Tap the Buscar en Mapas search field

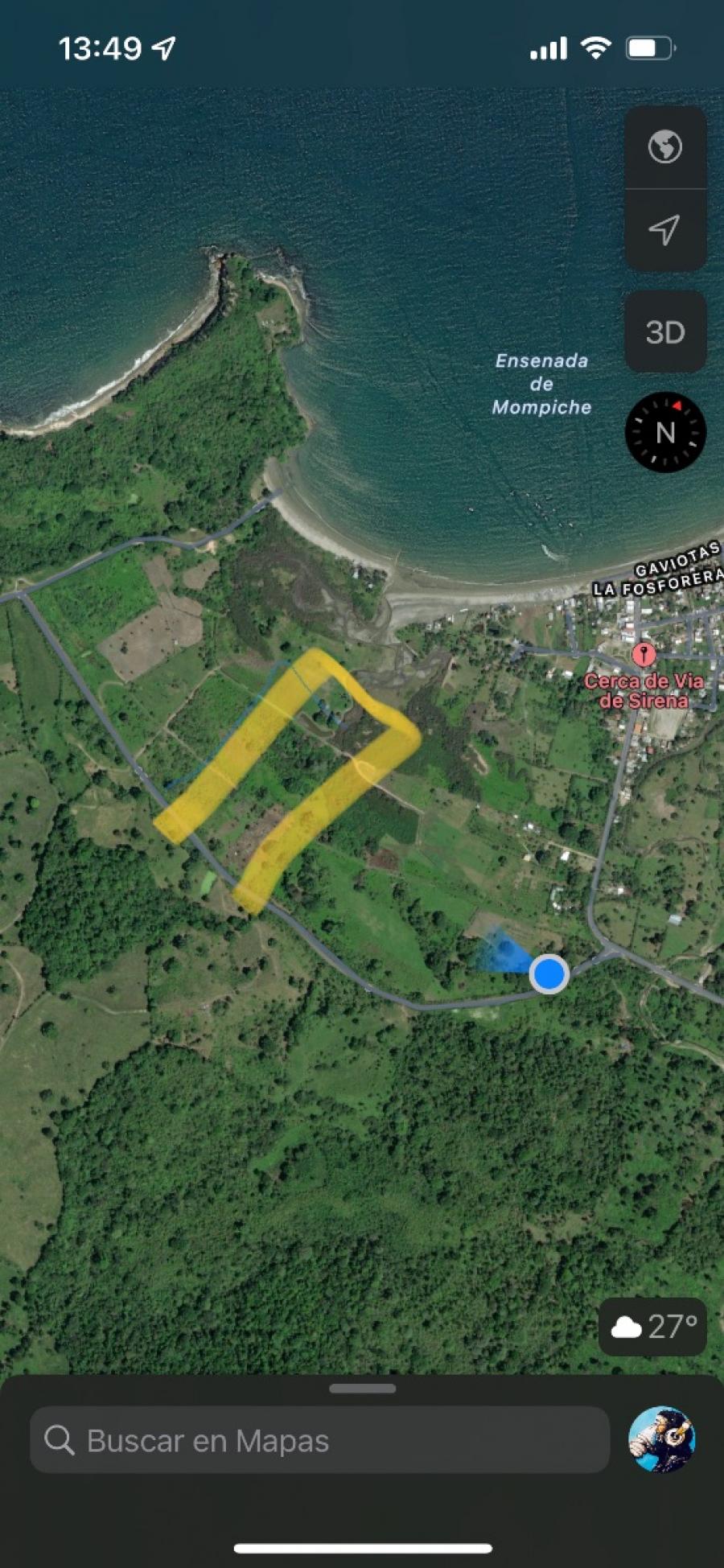(x=319, y=1440)
